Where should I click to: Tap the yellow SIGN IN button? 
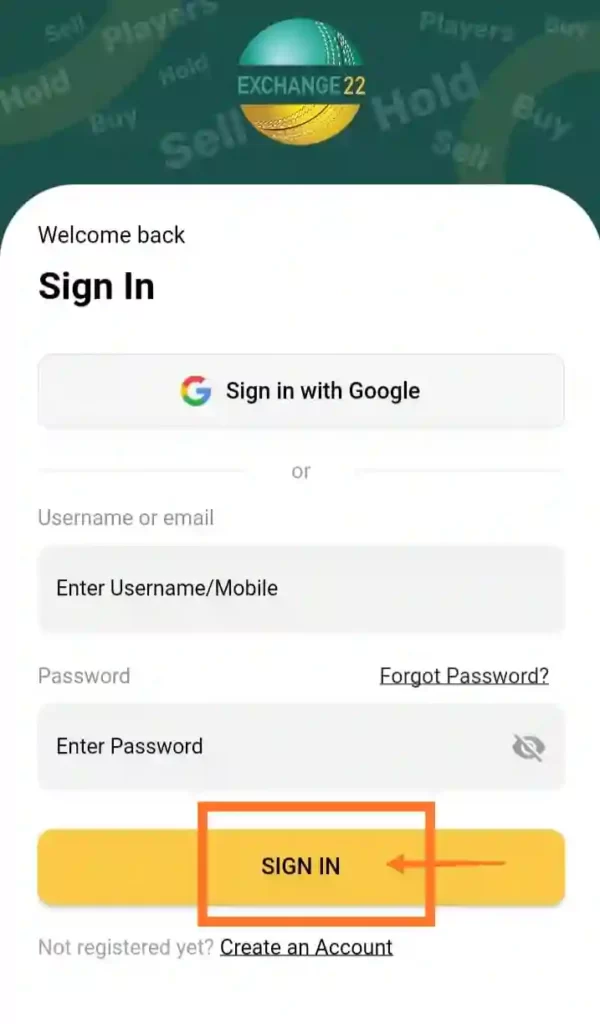pyautogui.click(x=300, y=866)
